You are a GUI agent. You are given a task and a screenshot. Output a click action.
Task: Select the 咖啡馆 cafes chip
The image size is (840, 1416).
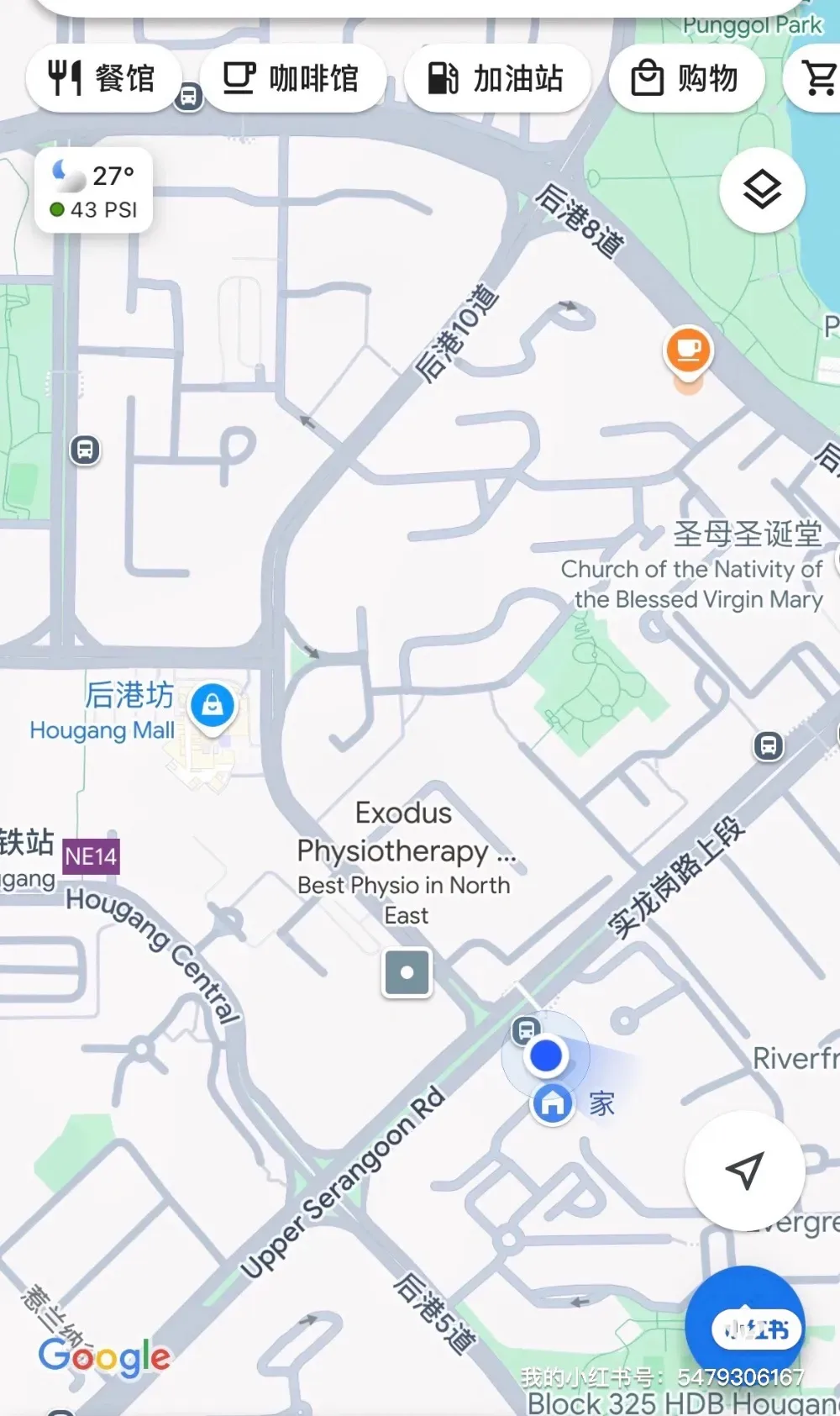point(292,79)
